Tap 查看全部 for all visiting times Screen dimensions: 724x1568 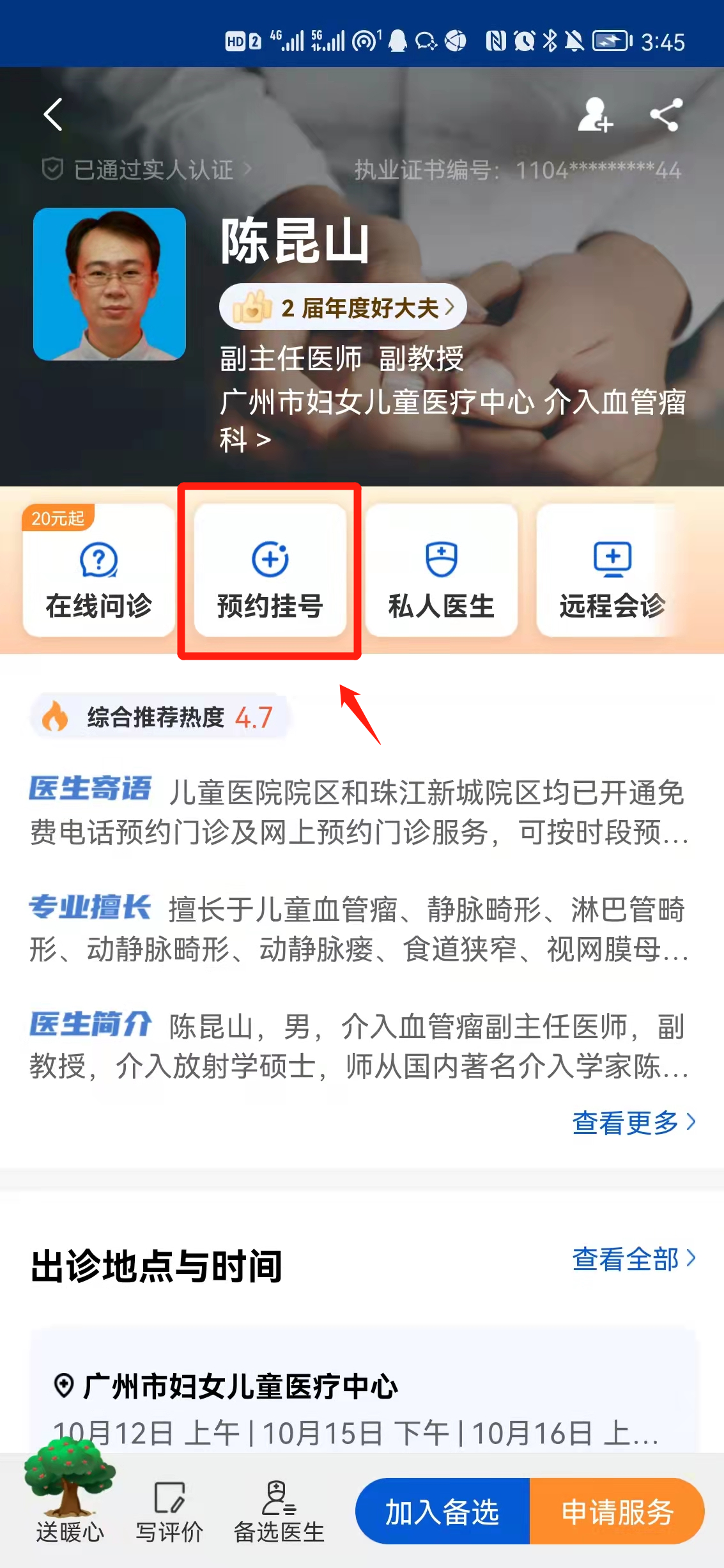pos(633,1259)
